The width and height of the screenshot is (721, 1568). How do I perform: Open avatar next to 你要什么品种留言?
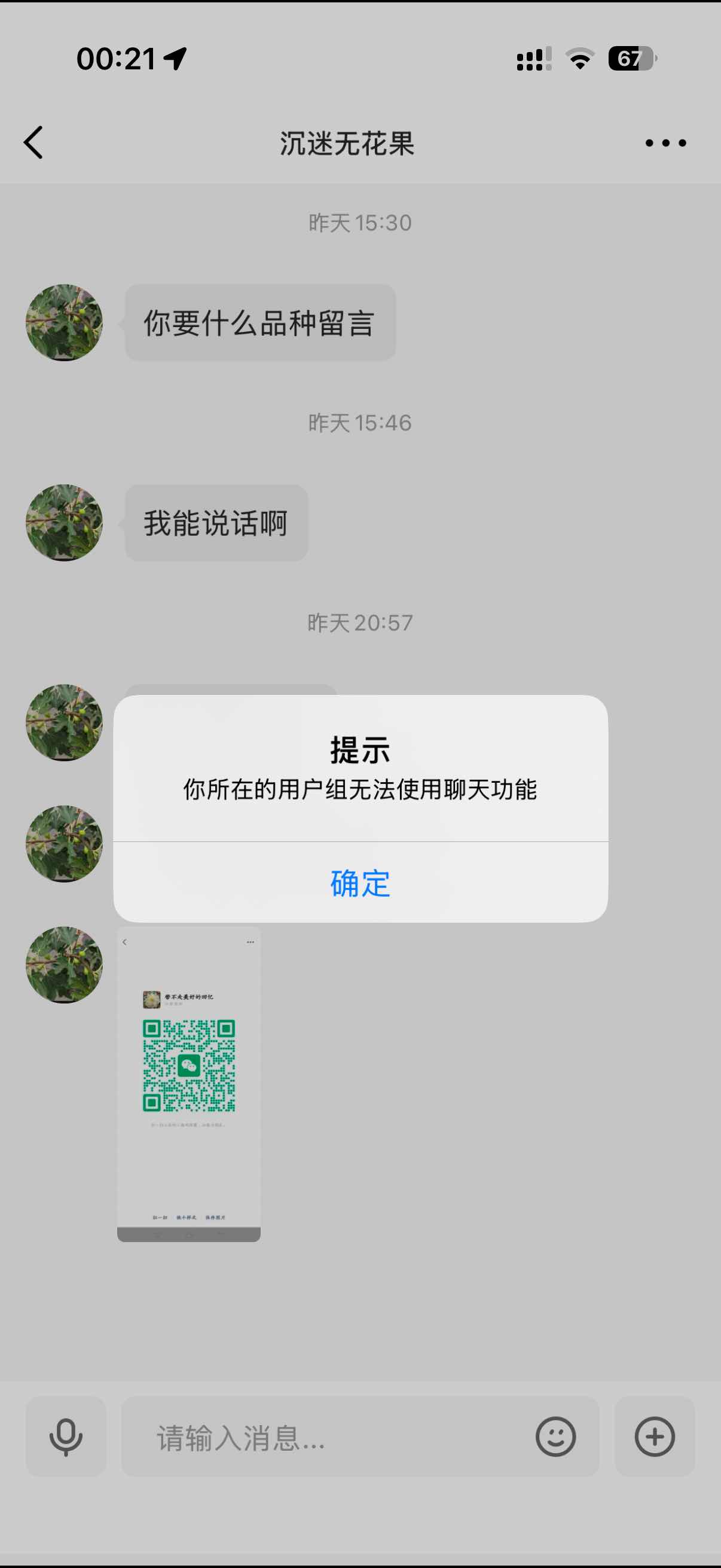pyautogui.click(x=64, y=322)
